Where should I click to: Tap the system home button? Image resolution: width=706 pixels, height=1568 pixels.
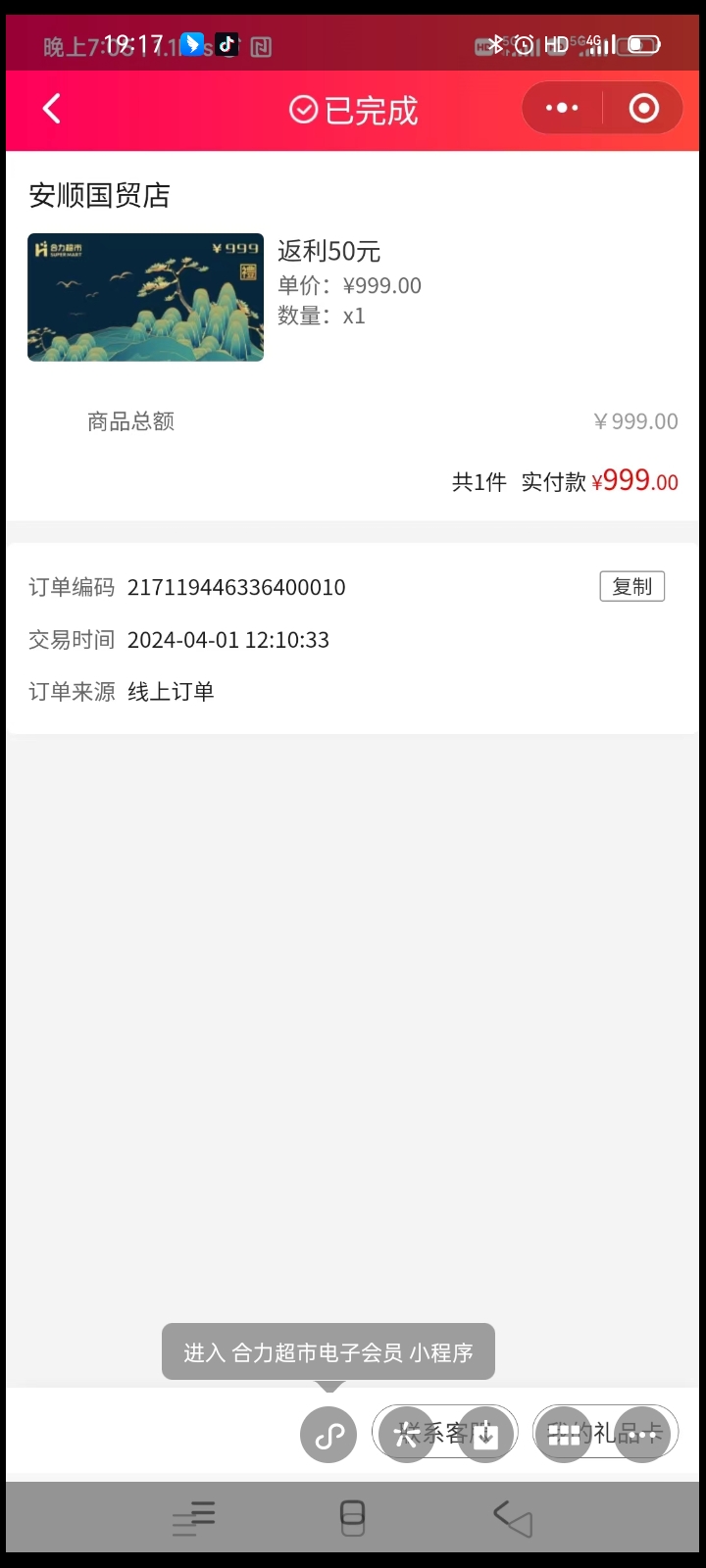click(352, 1518)
